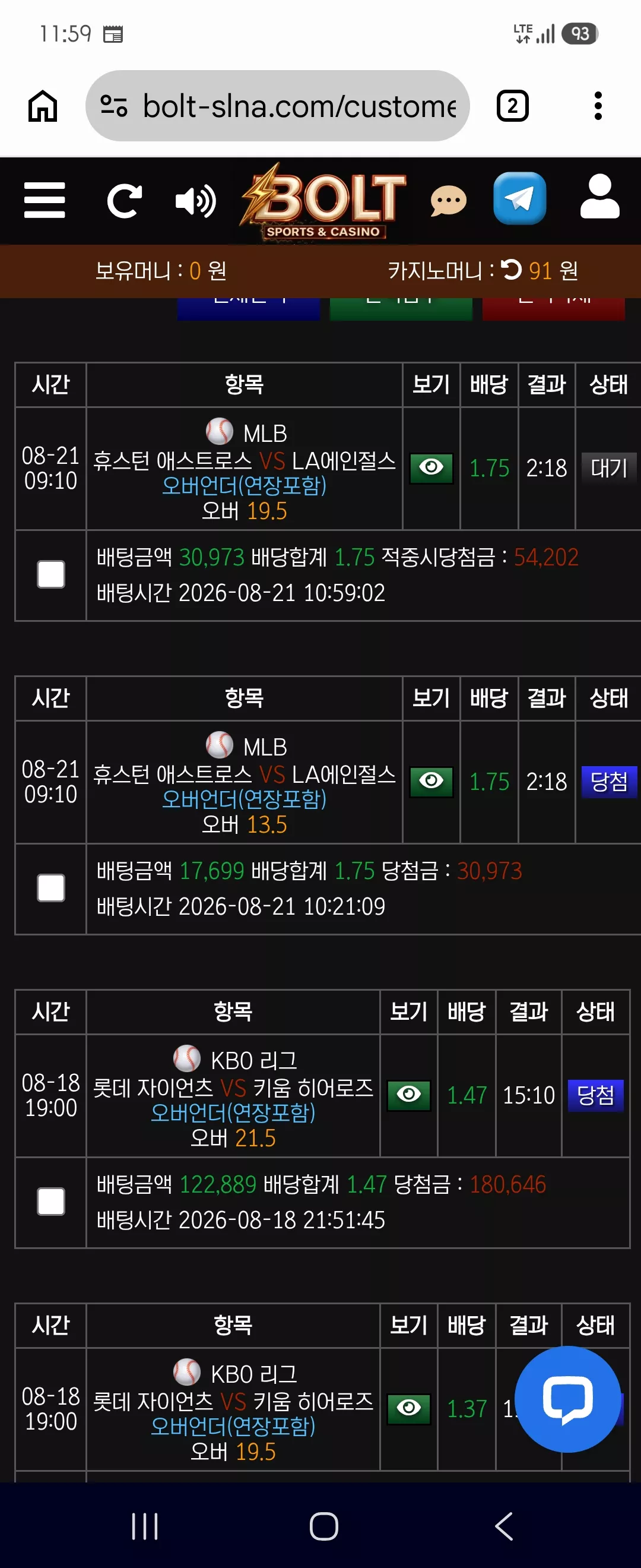View details of the 오버 13.5 MLB bet
641x1568 pixels.
tap(431, 782)
